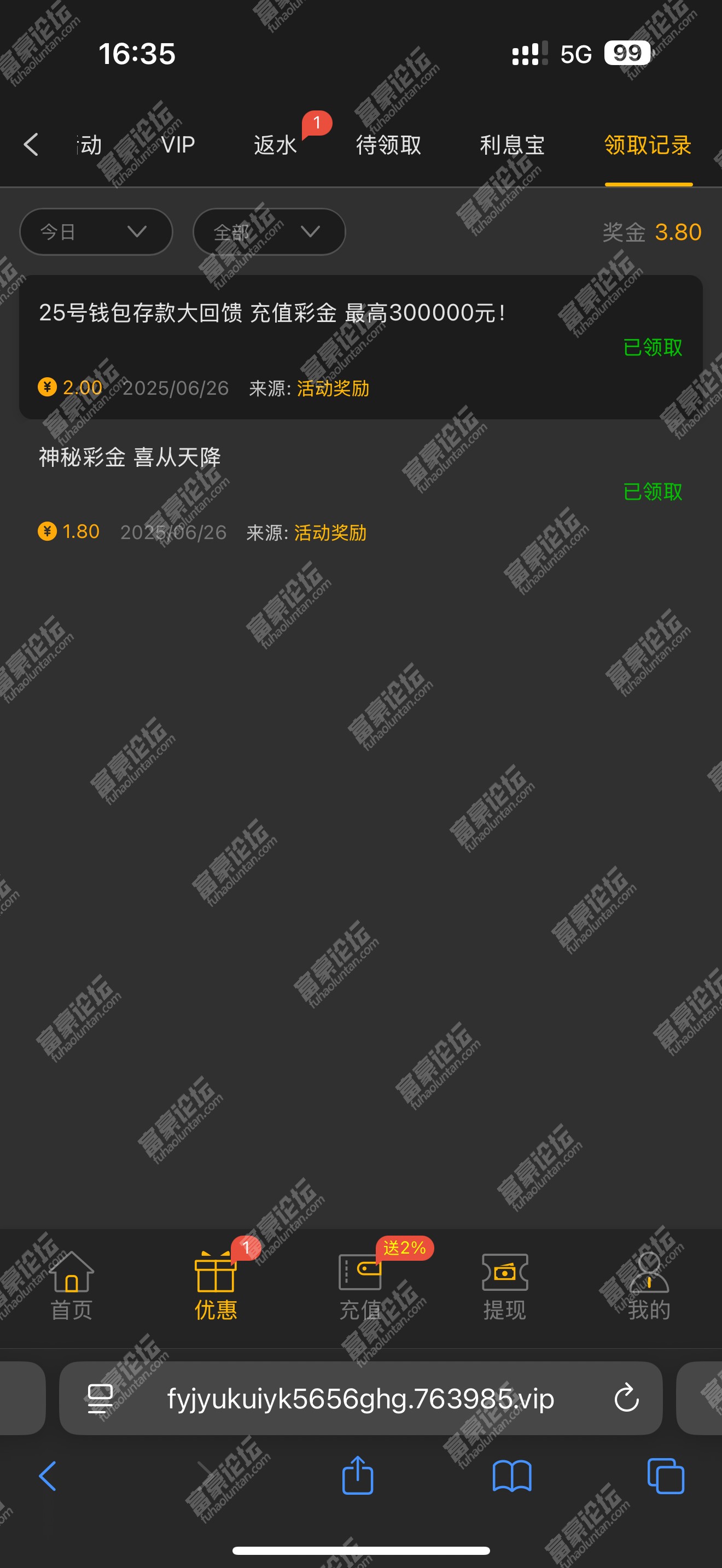
Task: Switch to the VIP tab
Action: [x=178, y=145]
